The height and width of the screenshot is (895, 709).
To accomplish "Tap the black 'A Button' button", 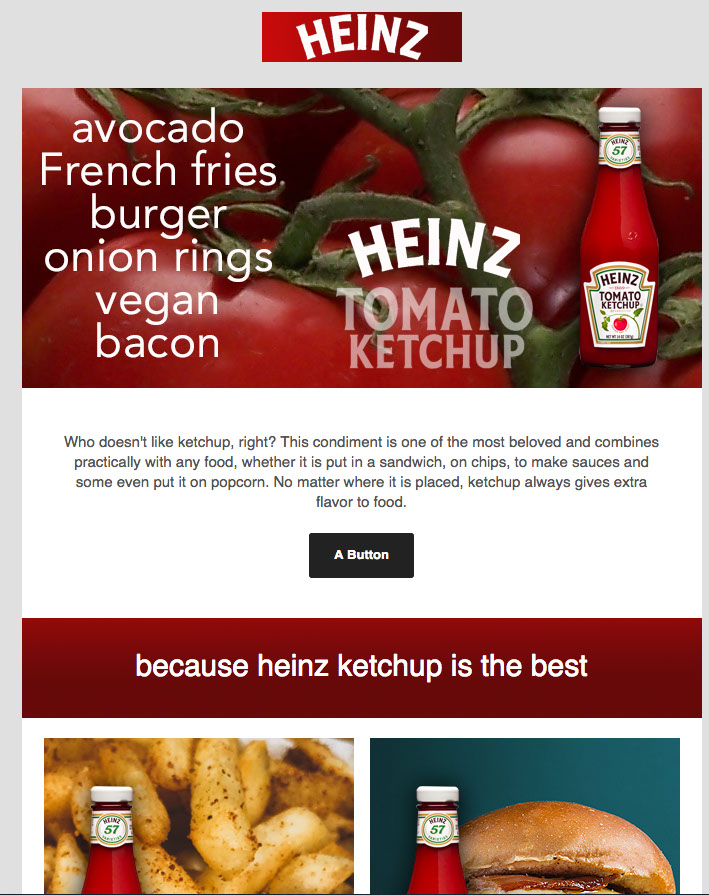I will [x=361, y=555].
